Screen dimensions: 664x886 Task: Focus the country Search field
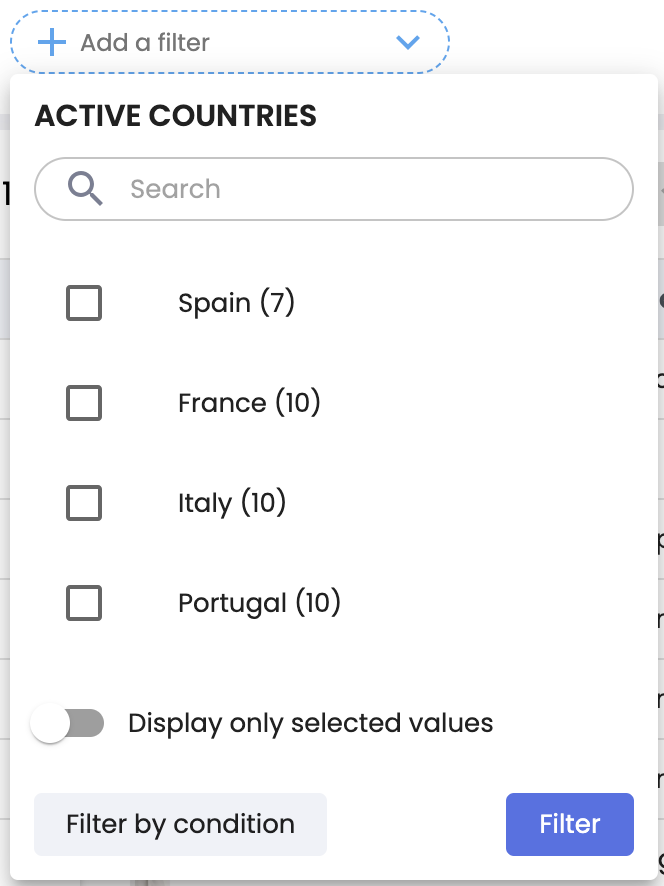[x=360, y=189]
